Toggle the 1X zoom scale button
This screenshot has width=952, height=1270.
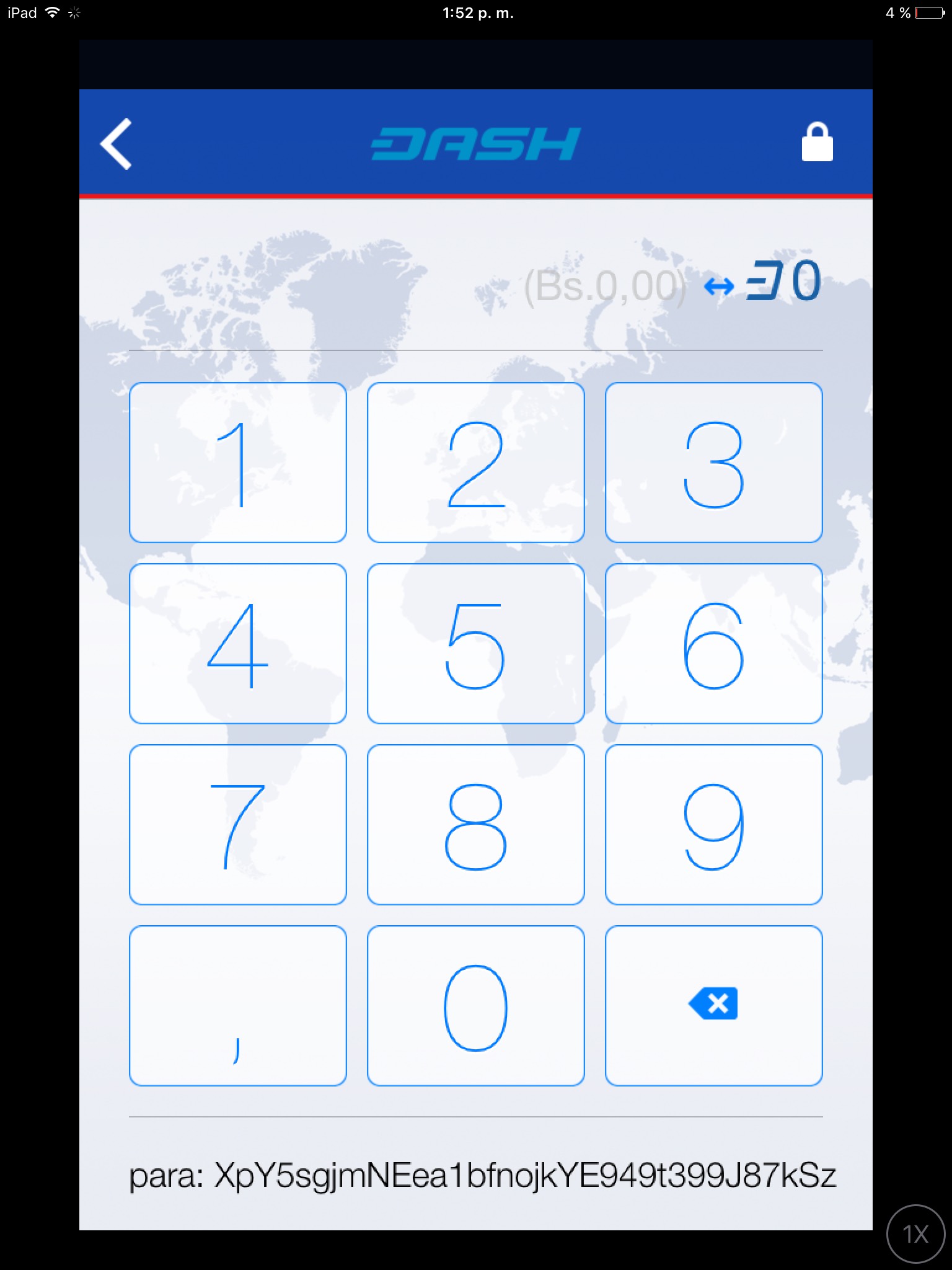click(915, 1234)
